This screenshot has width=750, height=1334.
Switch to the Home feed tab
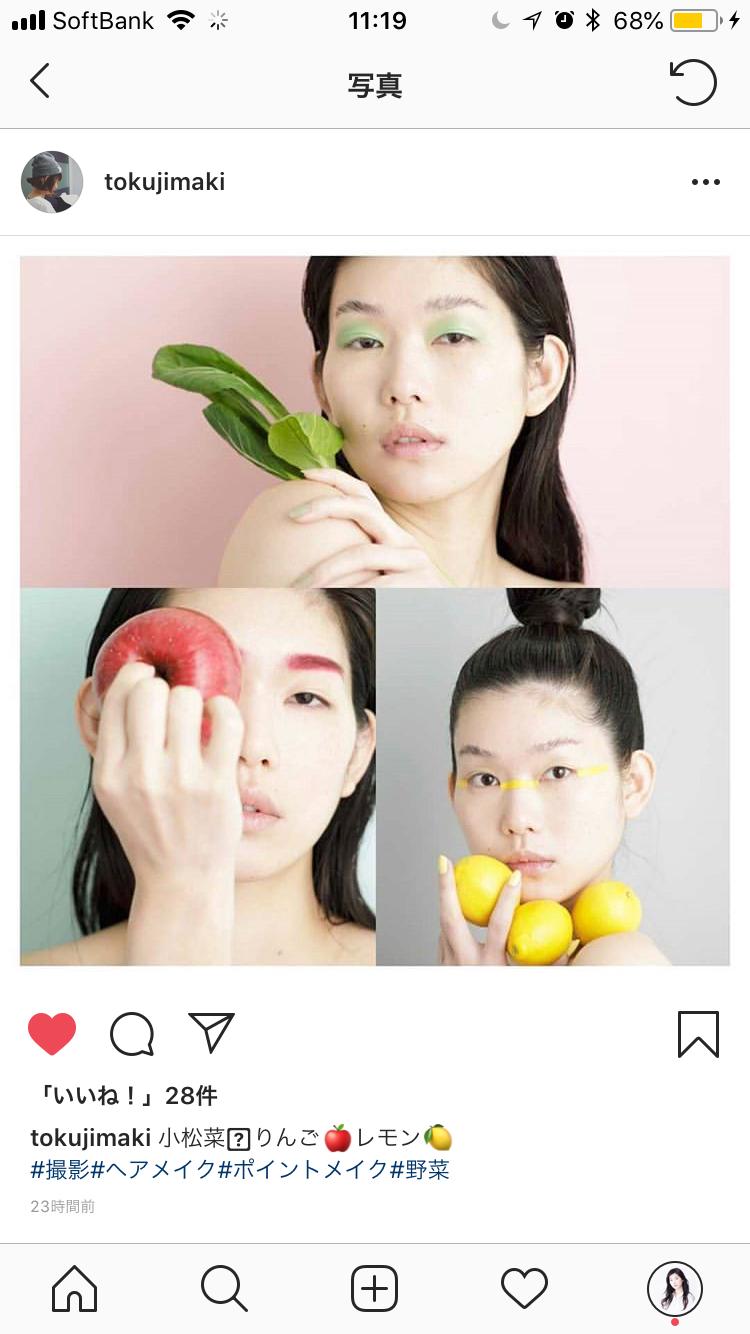(x=75, y=1288)
